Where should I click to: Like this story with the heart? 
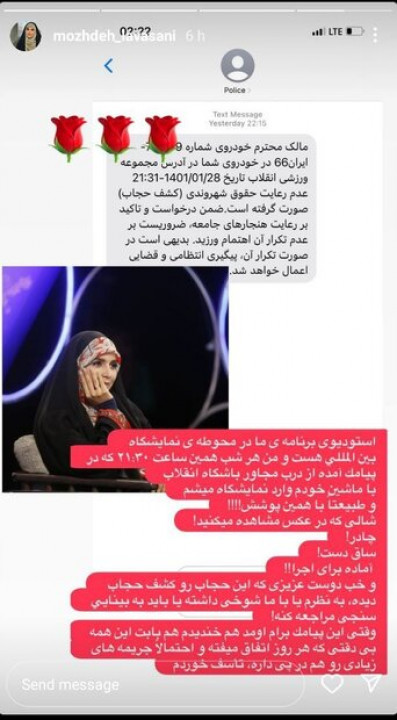332,684
